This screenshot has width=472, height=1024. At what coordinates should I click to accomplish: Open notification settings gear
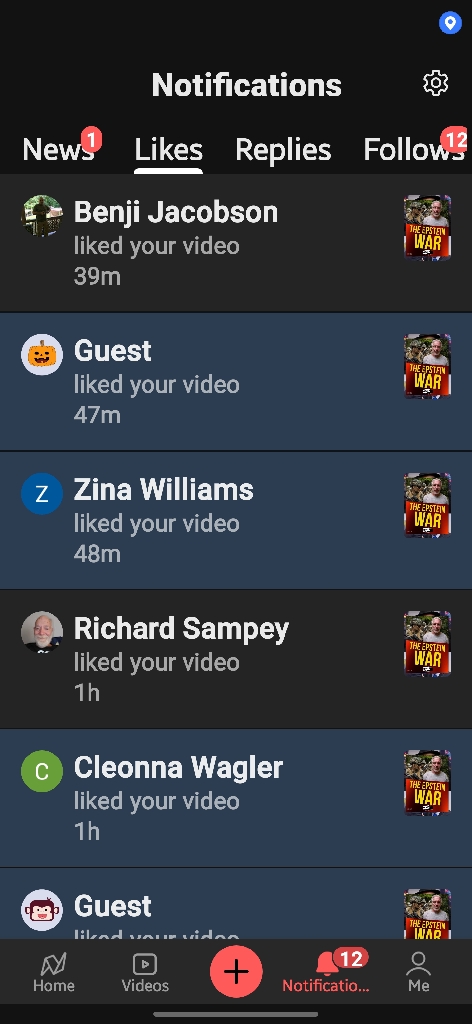pos(435,84)
